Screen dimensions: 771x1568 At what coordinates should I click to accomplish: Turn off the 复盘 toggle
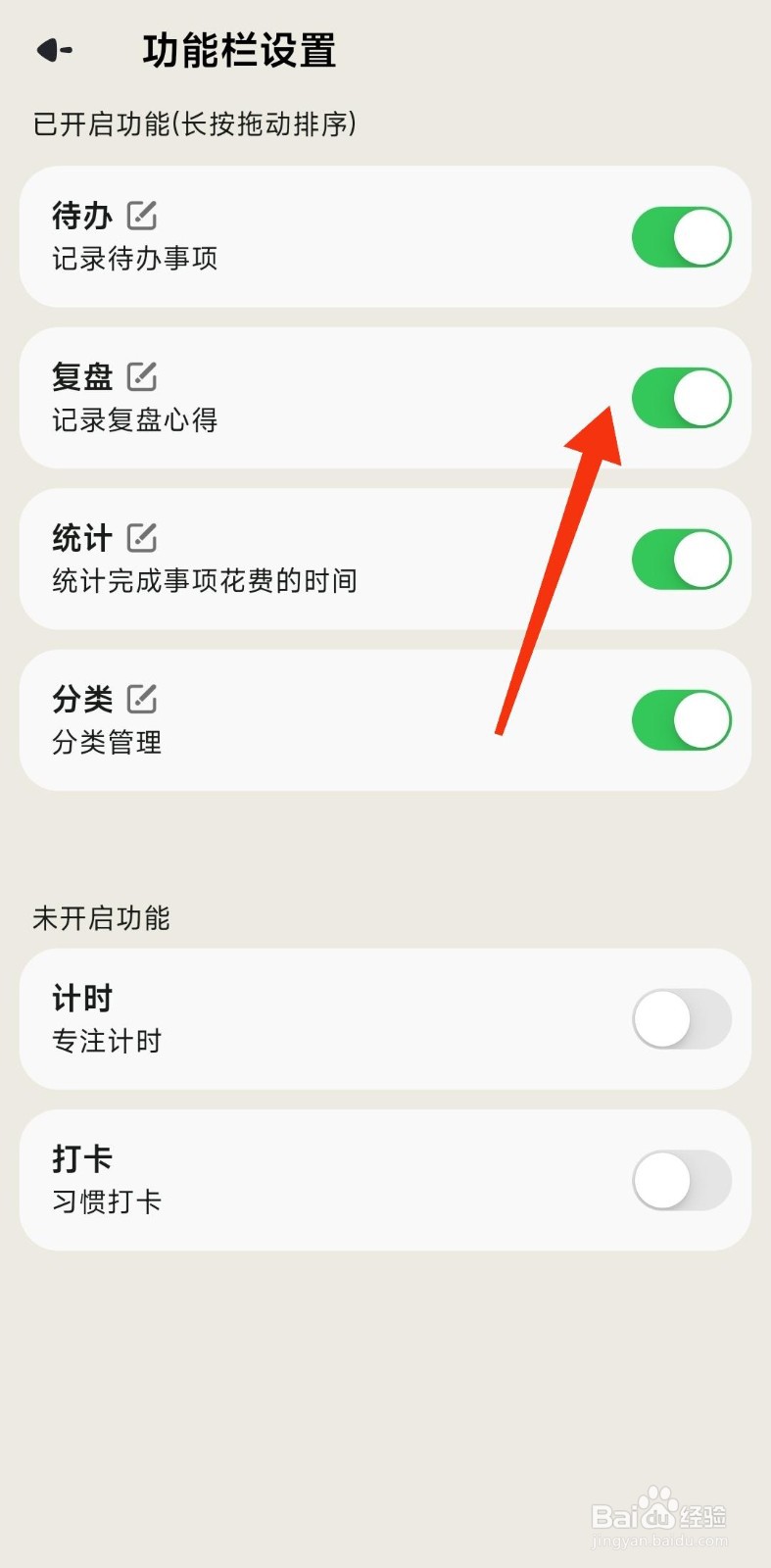(x=682, y=397)
